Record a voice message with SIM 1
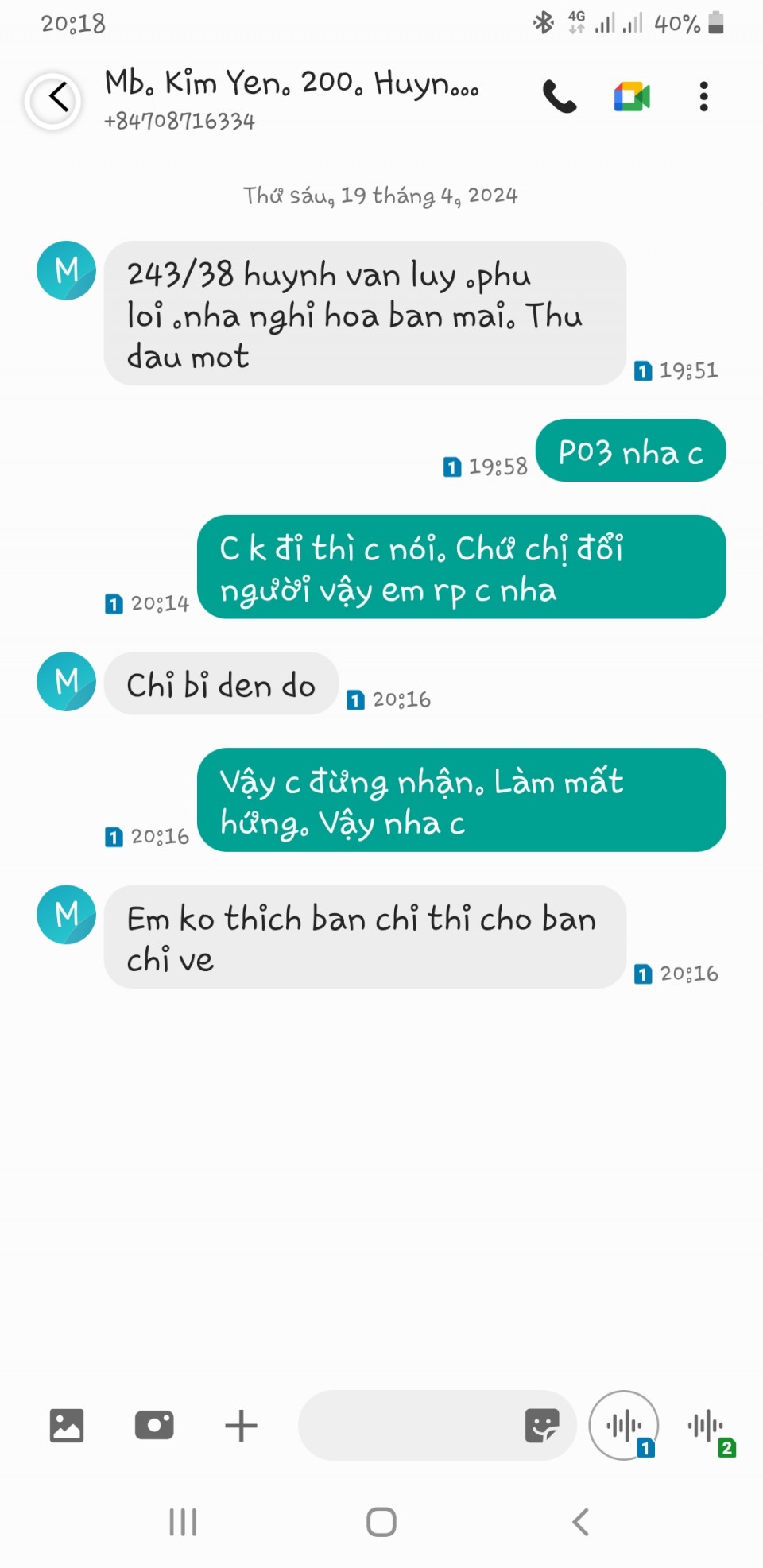 tap(625, 1426)
